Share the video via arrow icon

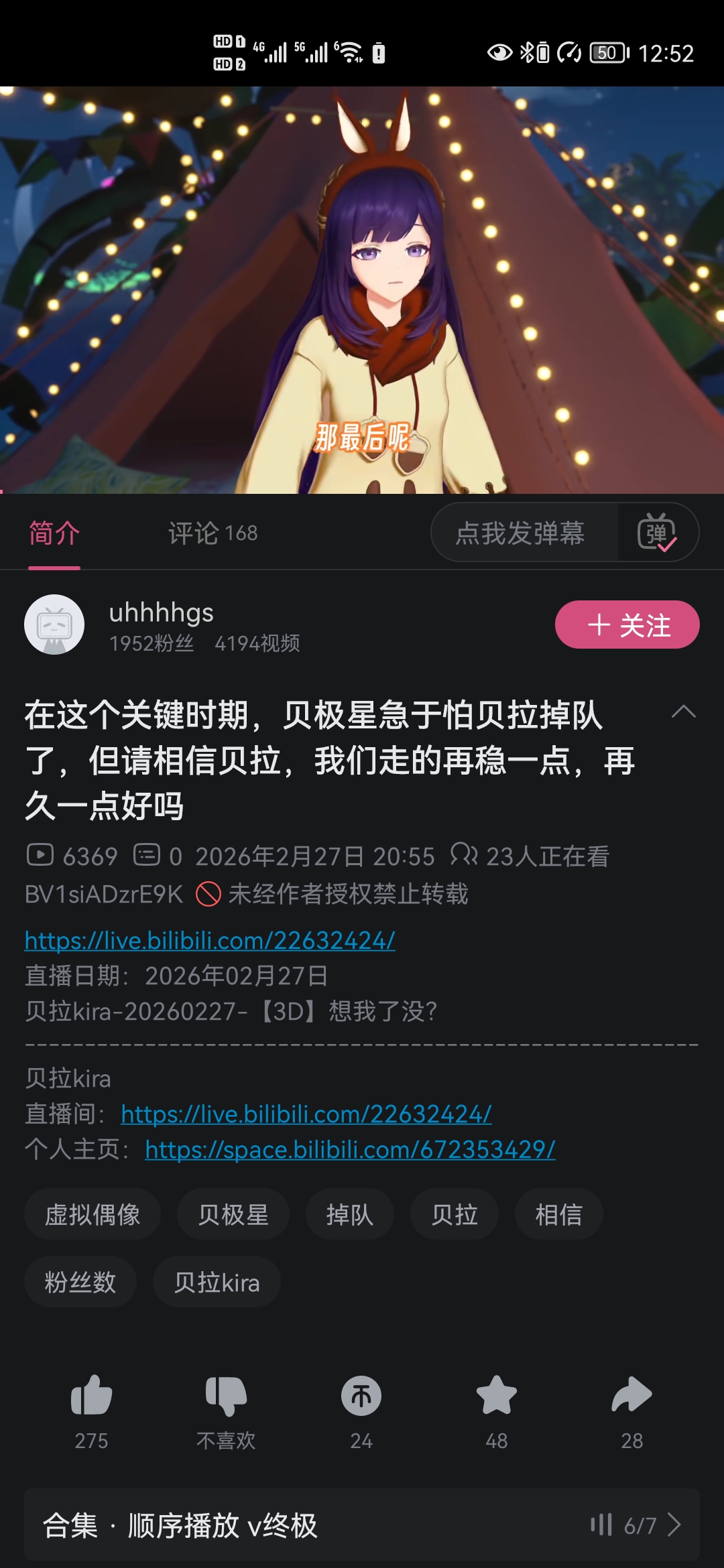click(631, 1397)
